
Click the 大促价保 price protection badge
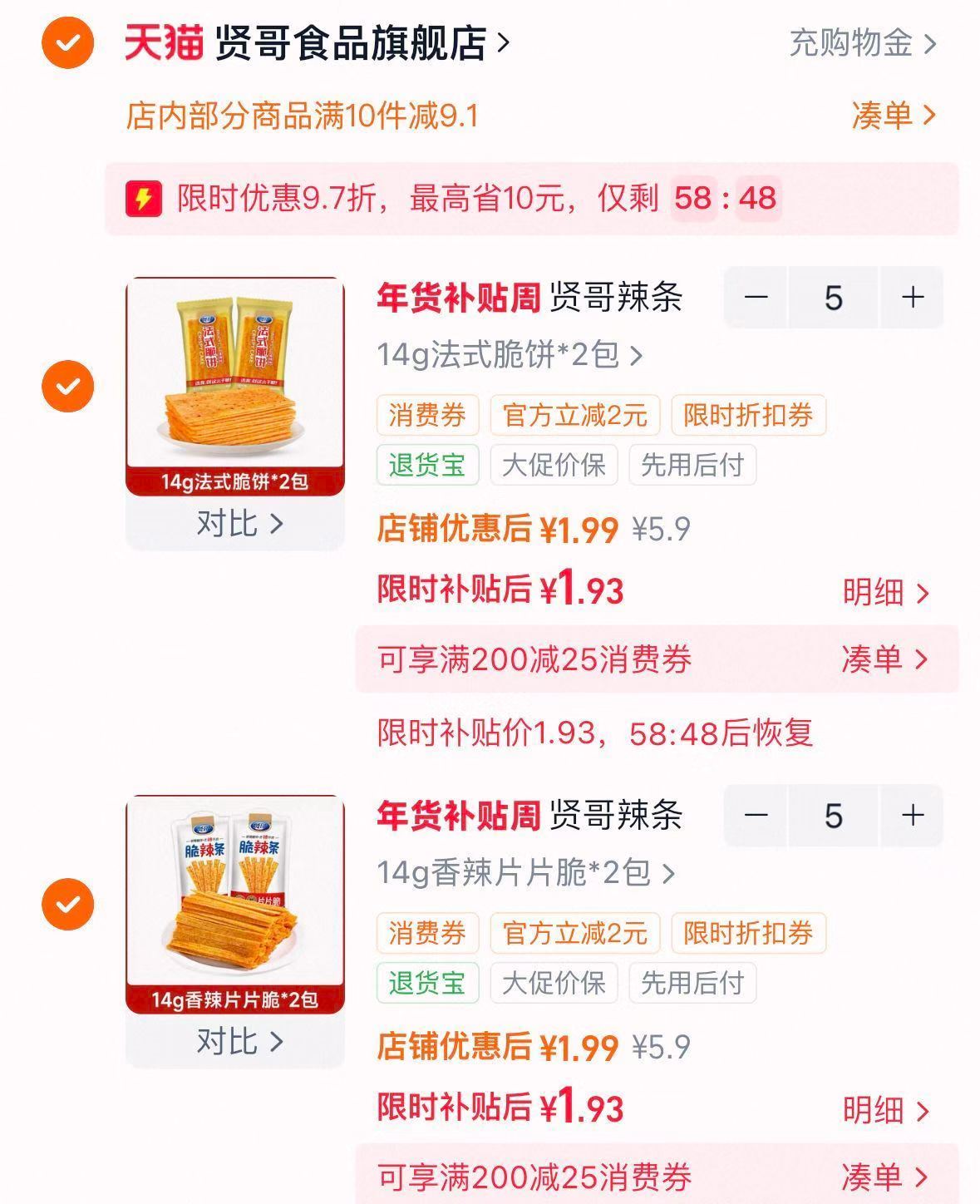coord(554,466)
